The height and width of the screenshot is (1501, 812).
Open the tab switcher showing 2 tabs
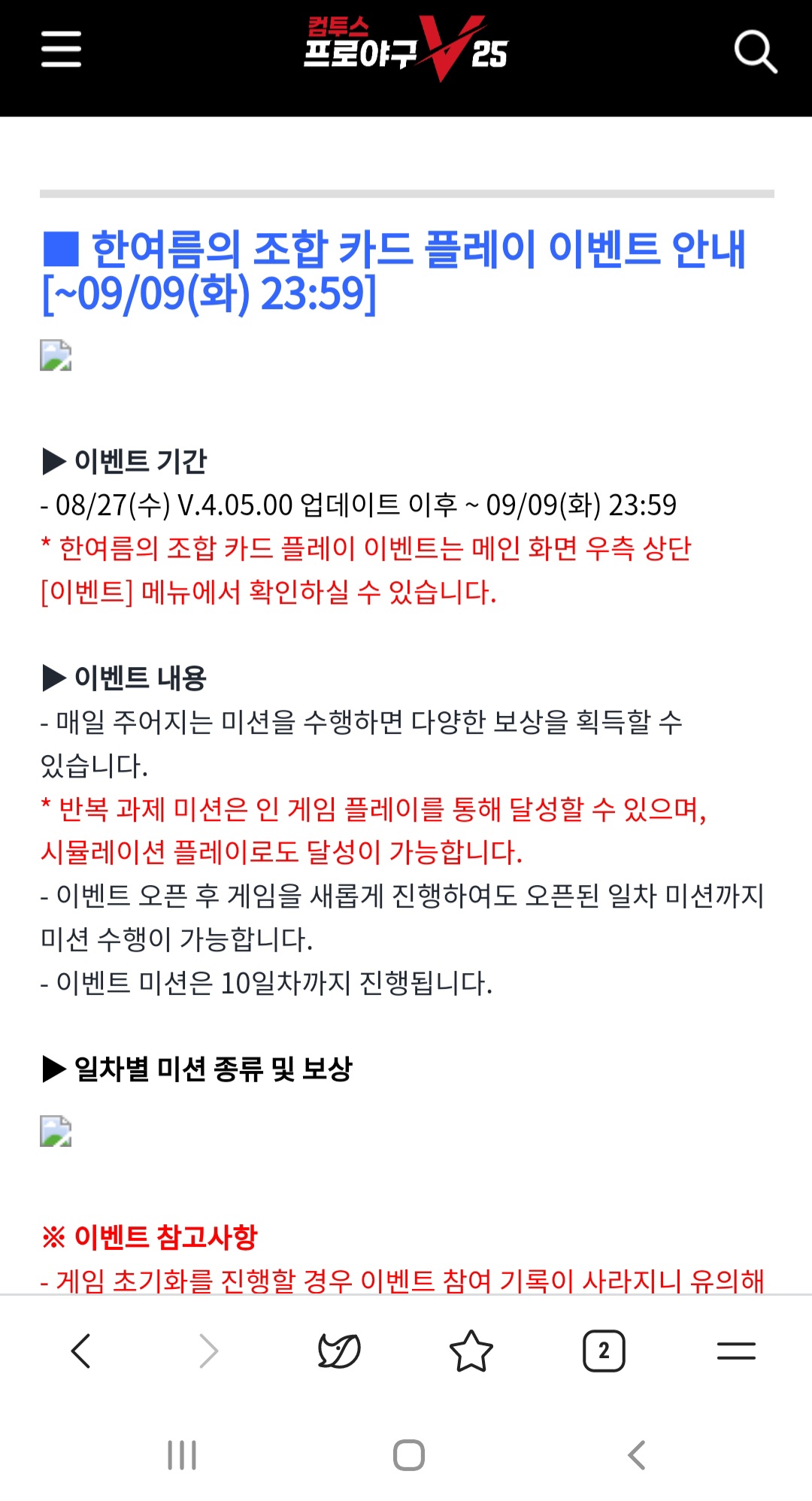(x=604, y=1351)
